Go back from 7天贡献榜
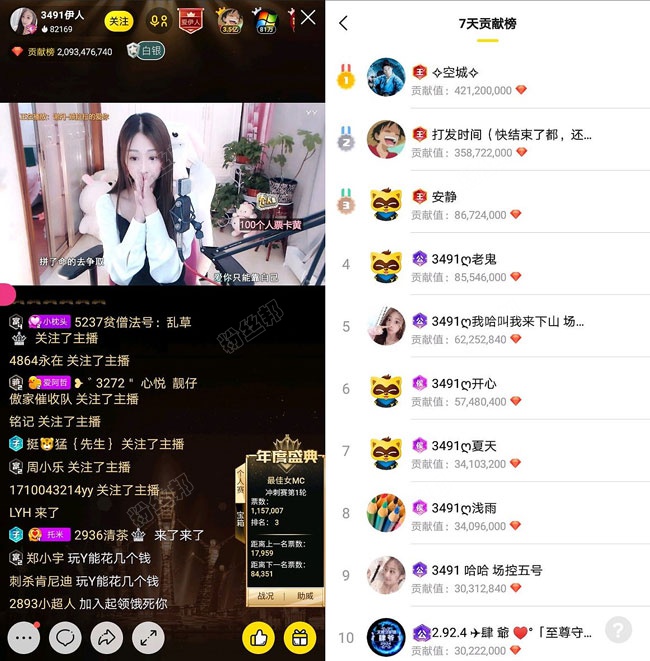This screenshot has width=650, height=661. (x=343, y=23)
